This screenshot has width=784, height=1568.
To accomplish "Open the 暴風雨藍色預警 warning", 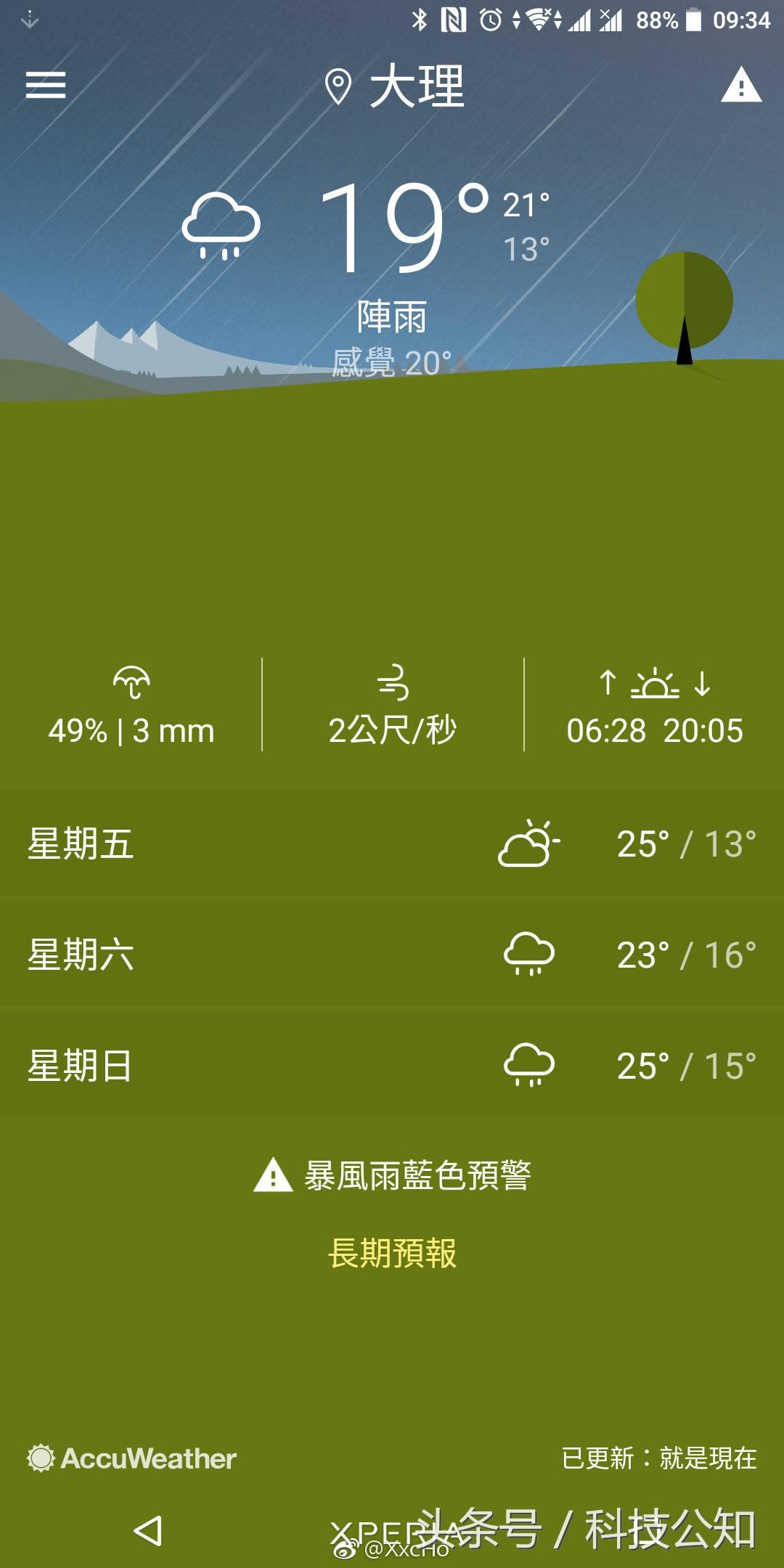I will click(x=393, y=1175).
